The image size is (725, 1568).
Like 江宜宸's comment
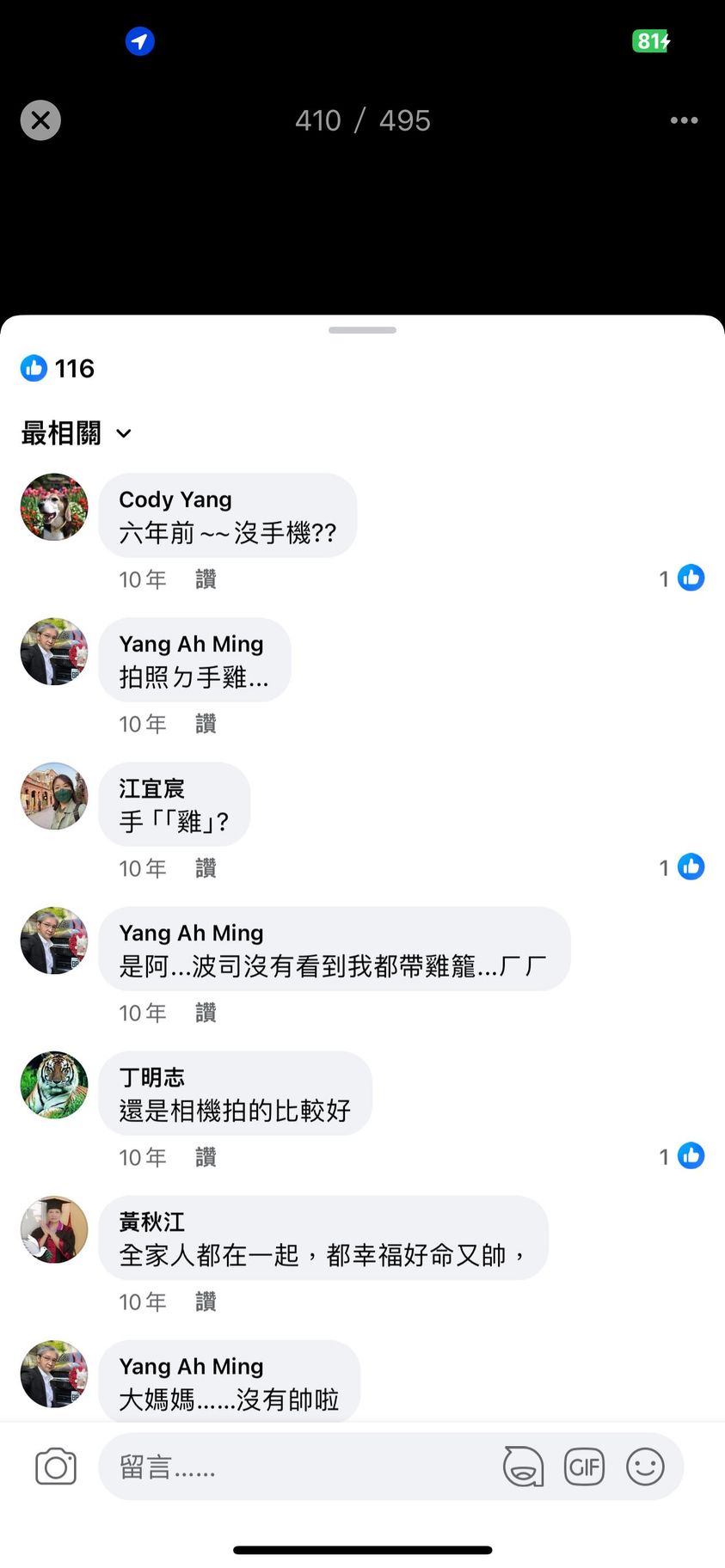(x=206, y=868)
